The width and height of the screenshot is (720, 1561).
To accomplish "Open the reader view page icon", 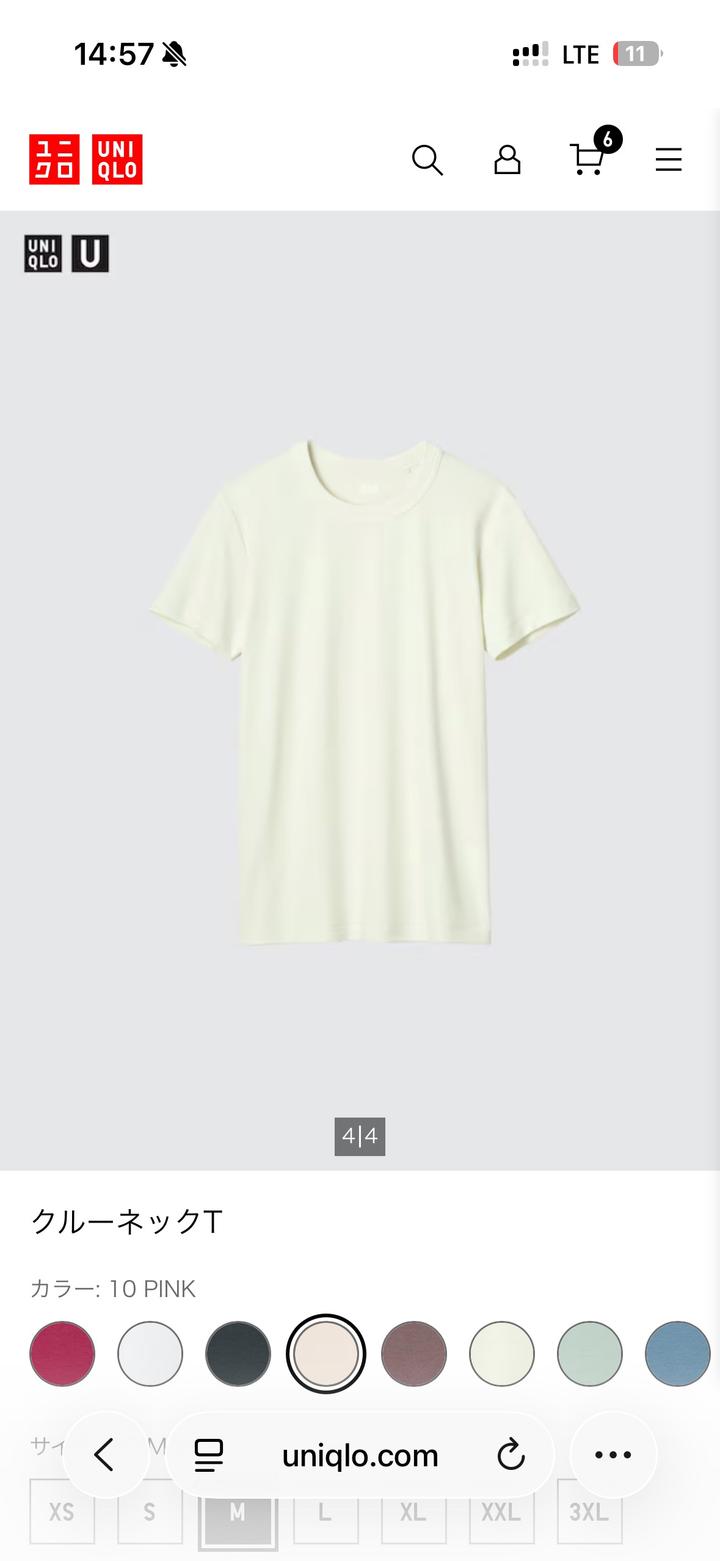I will point(209,1455).
